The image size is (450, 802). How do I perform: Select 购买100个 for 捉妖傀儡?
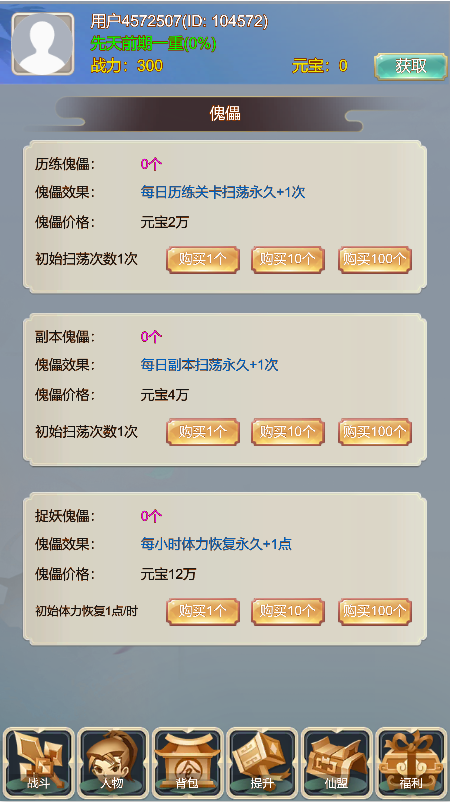pos(375,611)
